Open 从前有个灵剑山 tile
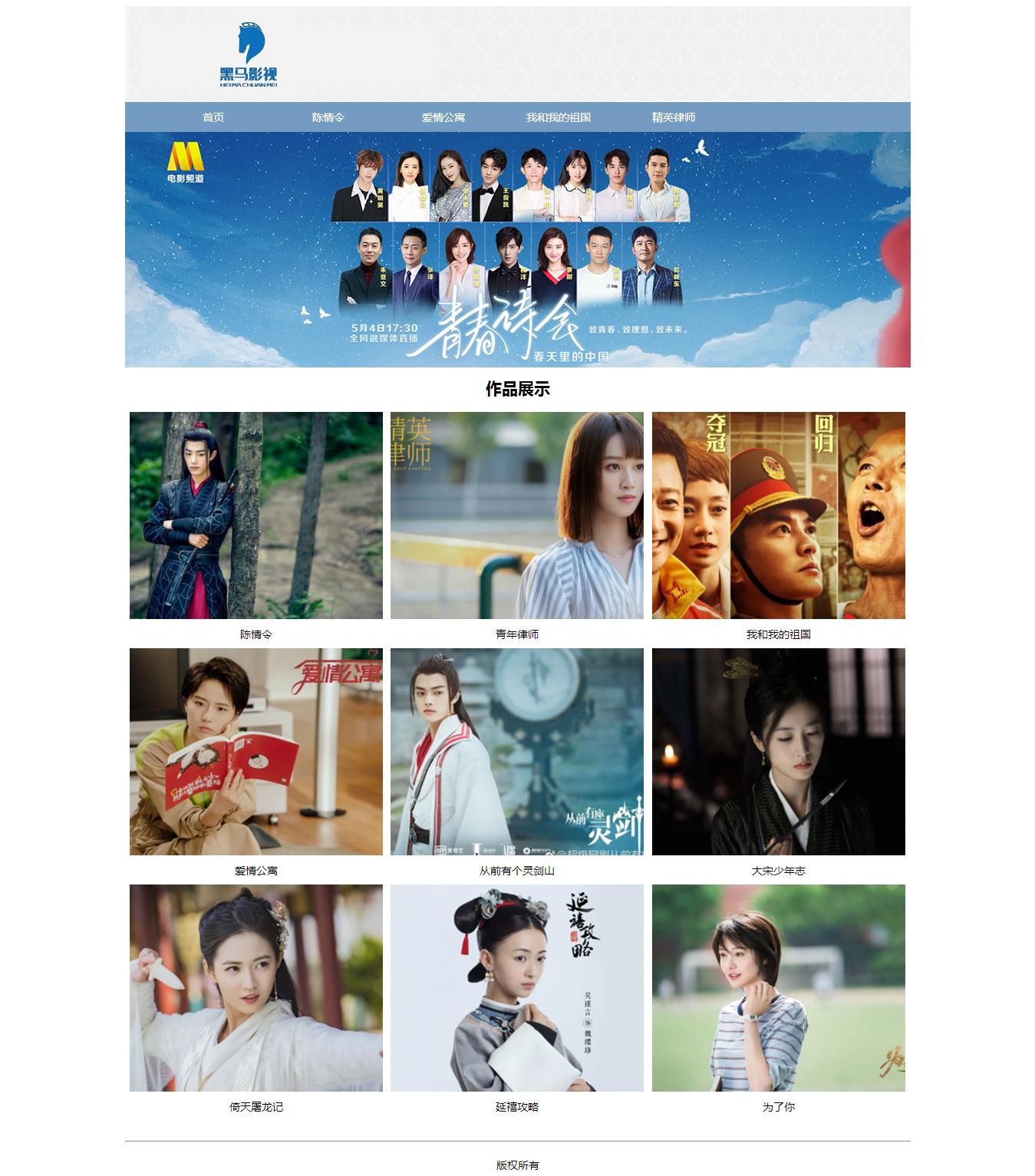Screen dimensions: 1035x1176 (x=517, y=752)
